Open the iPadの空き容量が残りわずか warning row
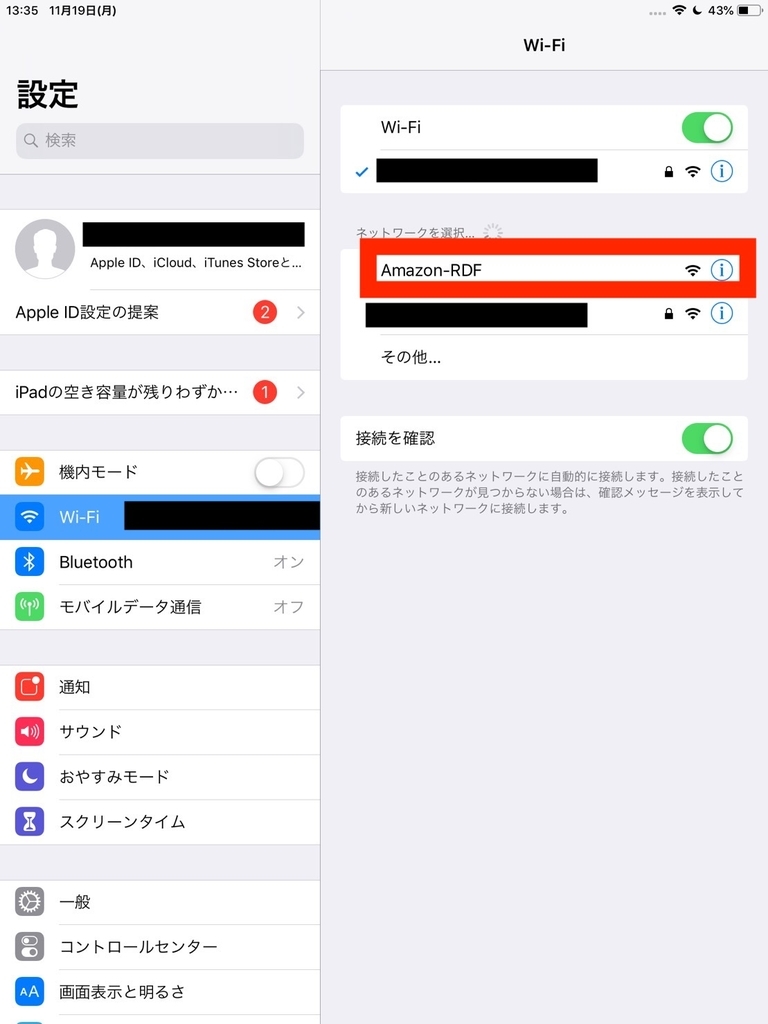The height and width of the screenshot is (1024, 768). (x=160, y=392)
